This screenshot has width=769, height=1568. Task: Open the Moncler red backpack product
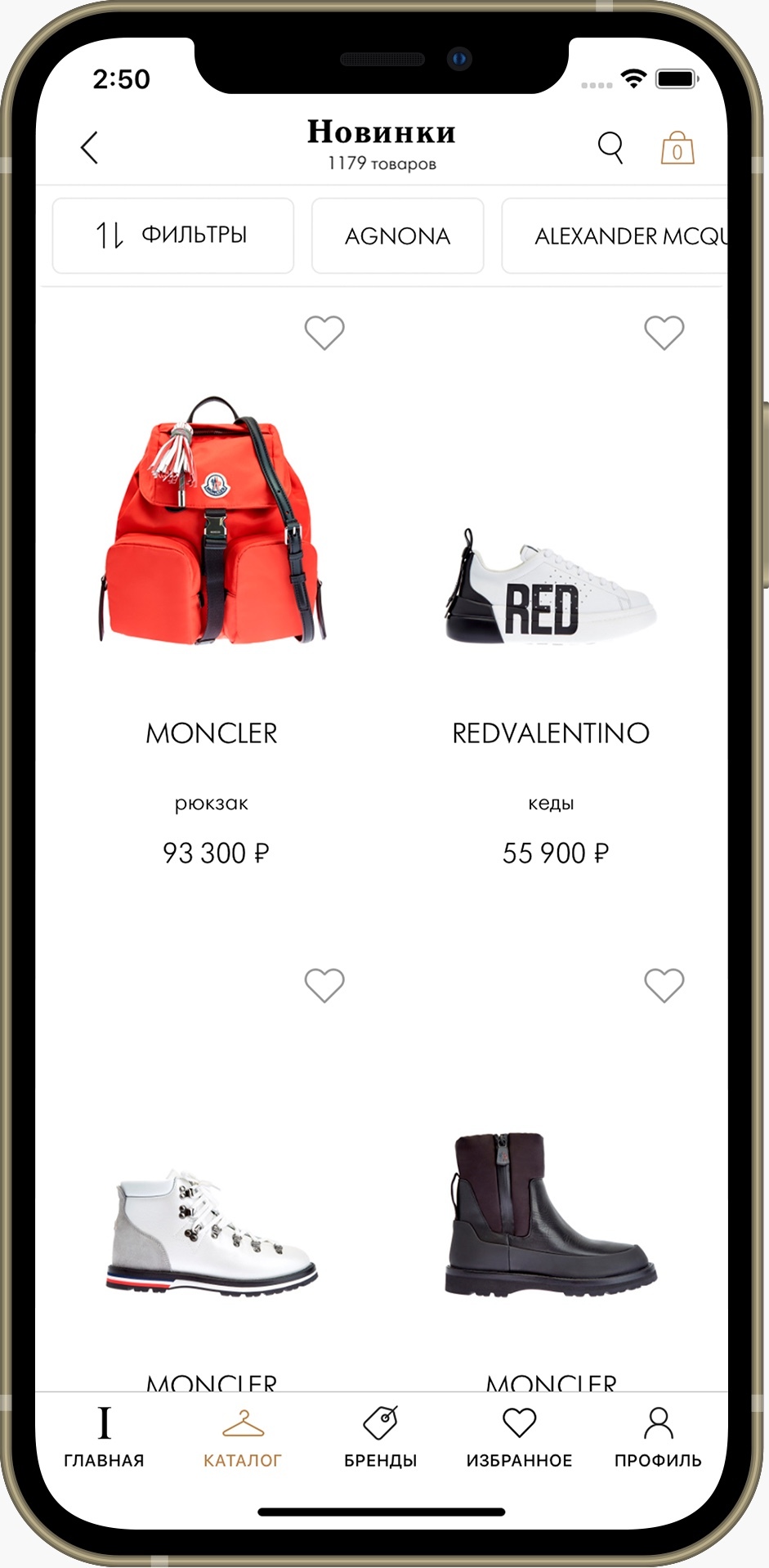tap(212, 523)
